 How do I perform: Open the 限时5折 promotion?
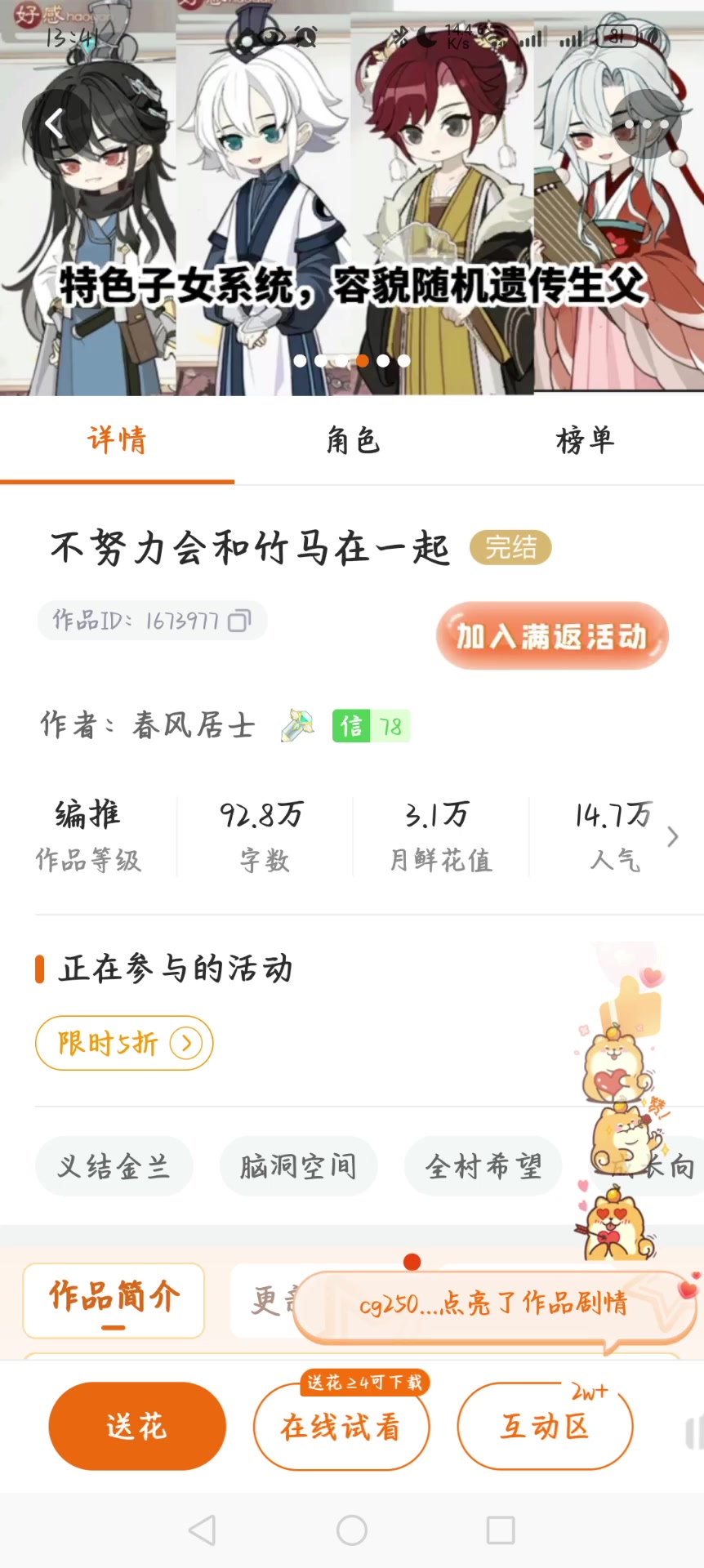tap(124, 1043)
